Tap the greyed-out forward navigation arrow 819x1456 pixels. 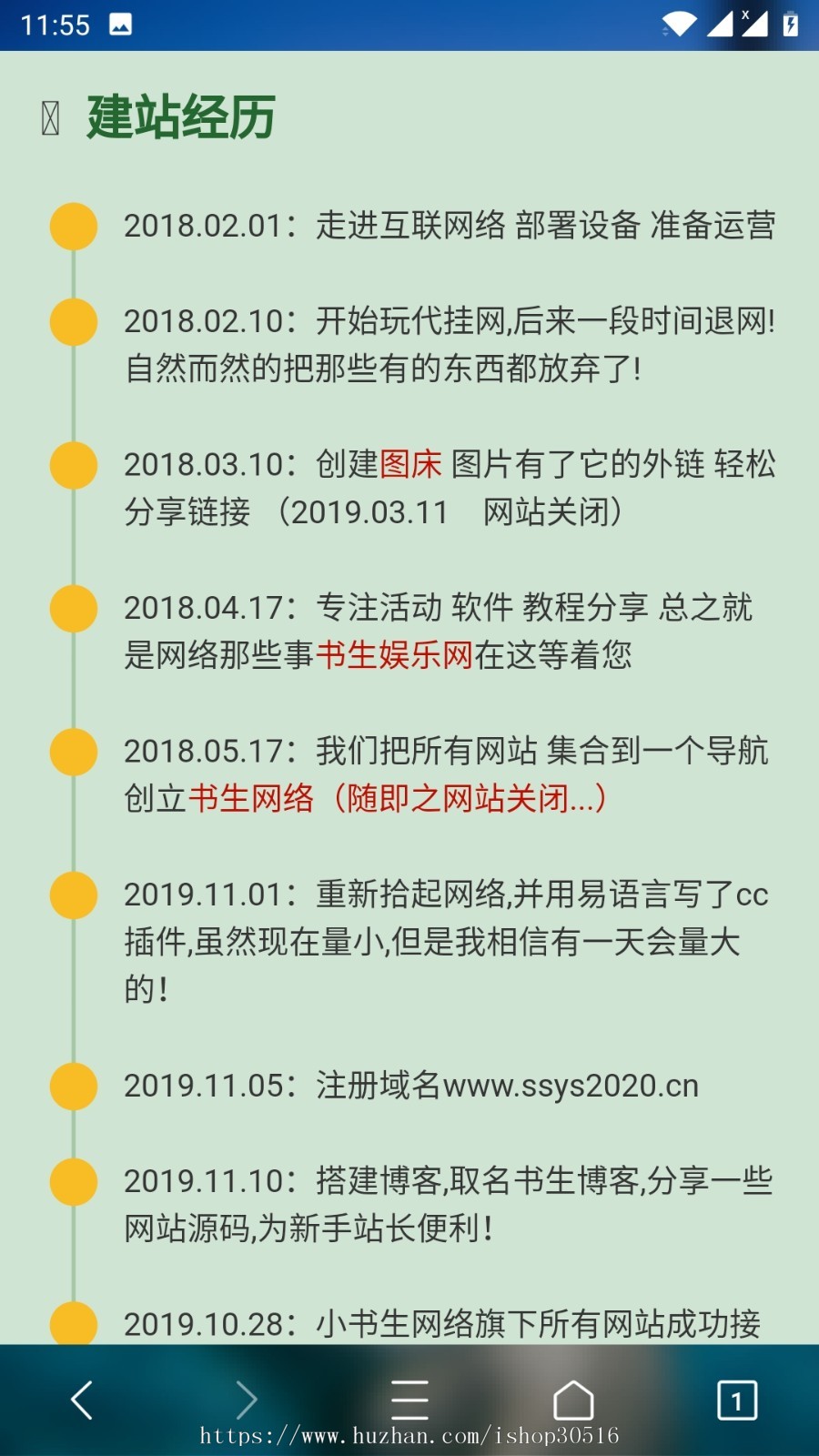(246, 1400)
